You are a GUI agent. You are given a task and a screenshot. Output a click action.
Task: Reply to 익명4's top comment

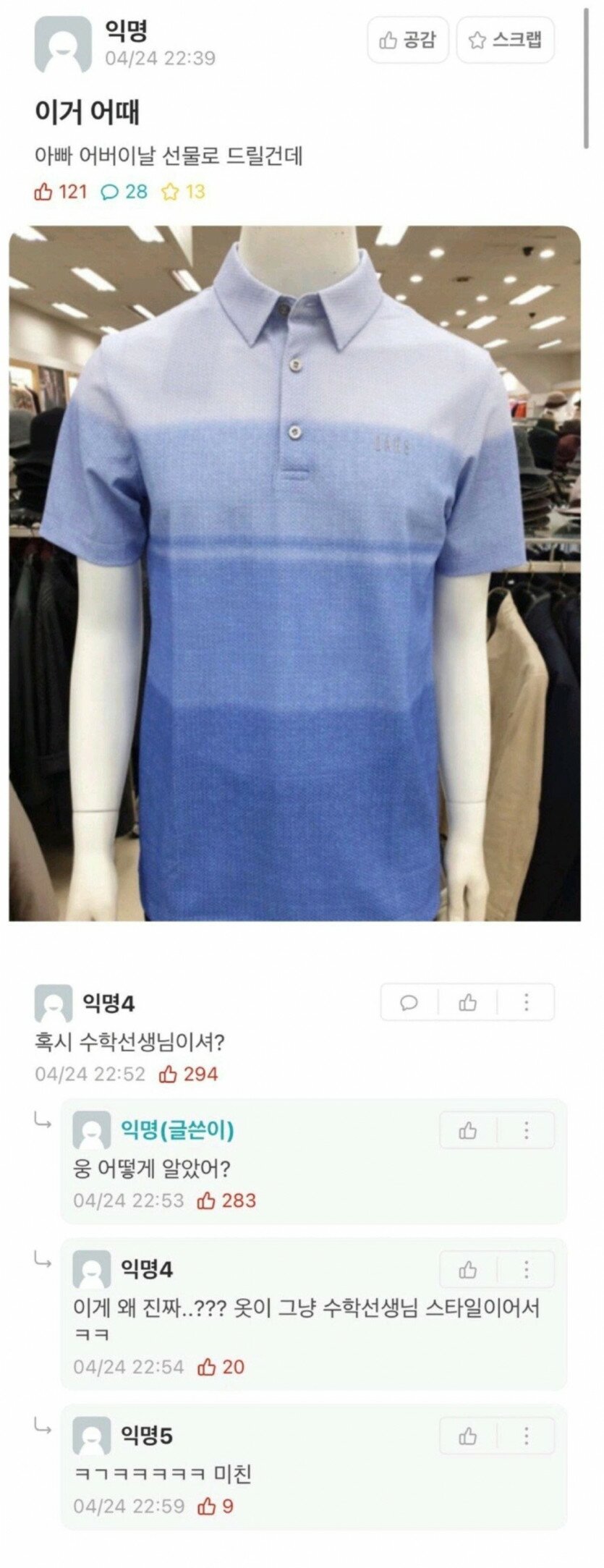(409, 1002)
